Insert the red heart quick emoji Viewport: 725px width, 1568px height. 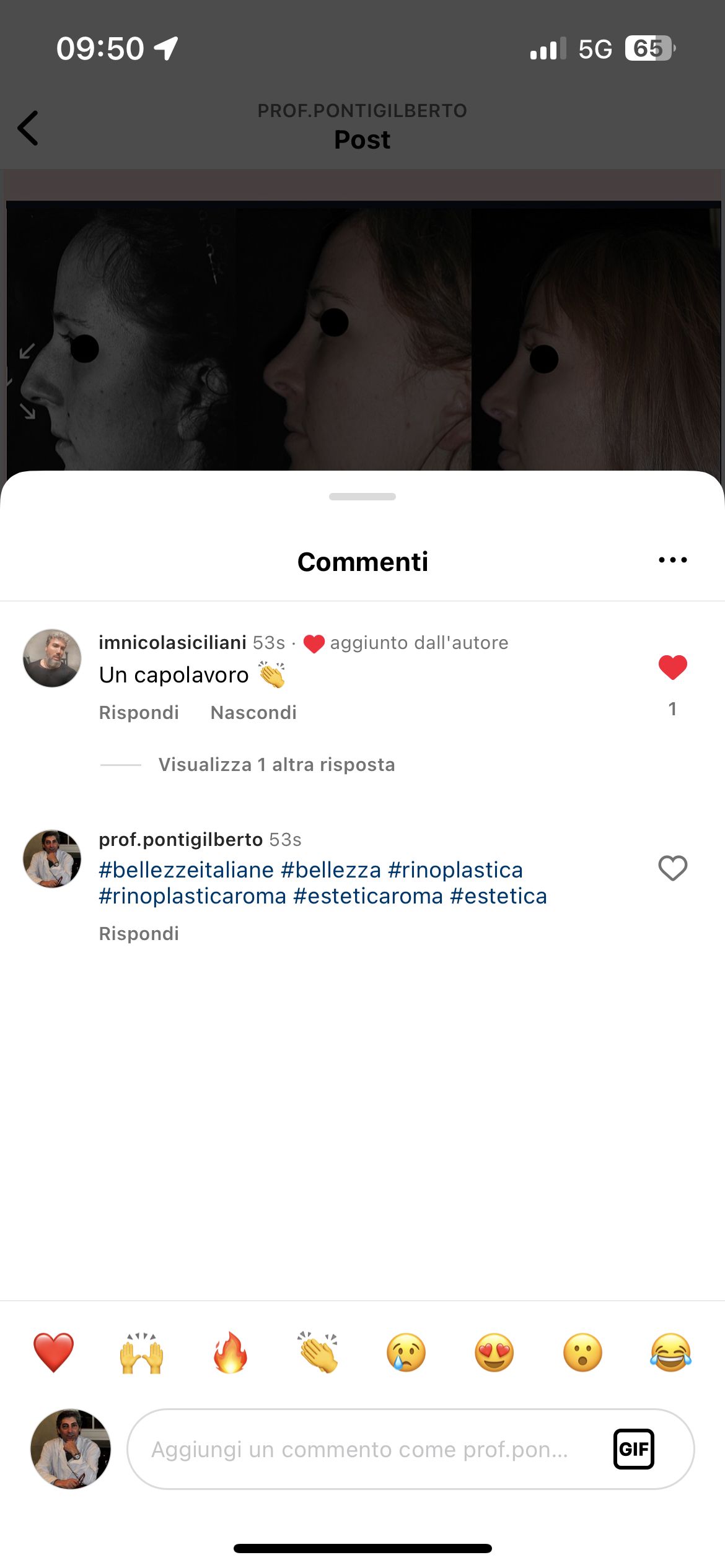click(x=53, y=1352)
